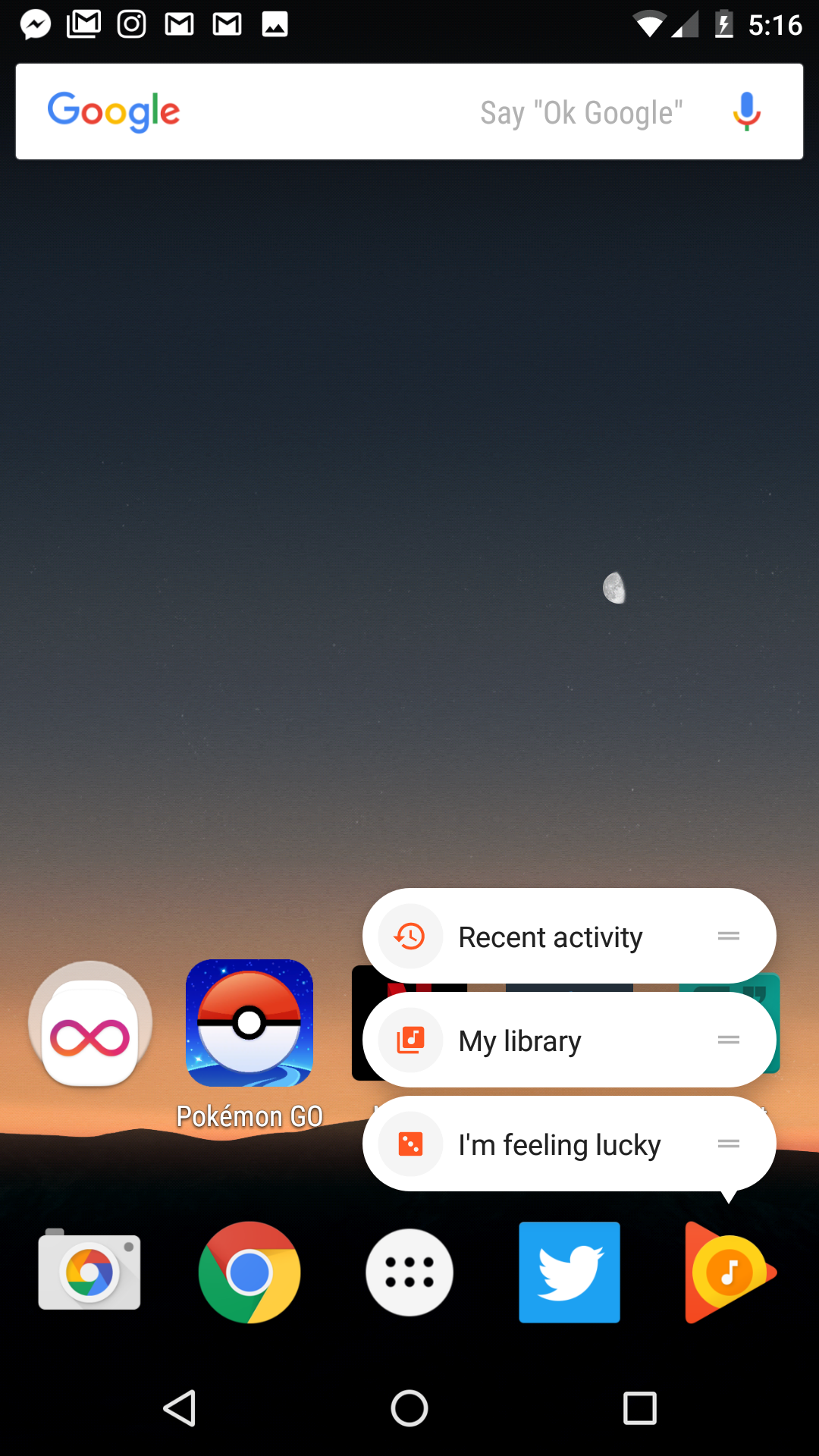This screenshot has height=1456, width=819.
Task: Start voice search with the microphone
Action: 746,112
